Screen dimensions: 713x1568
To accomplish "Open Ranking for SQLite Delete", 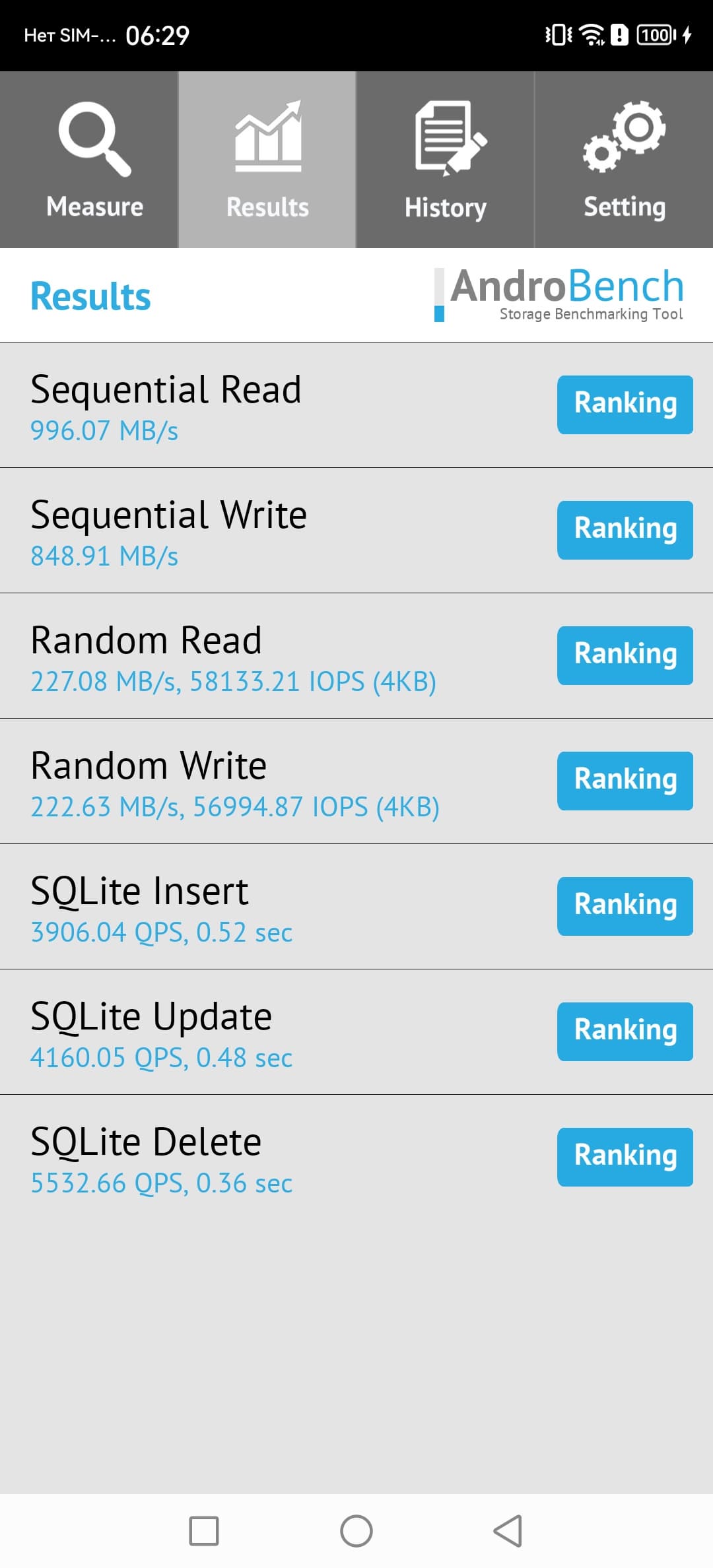I will click(625, 1157).
